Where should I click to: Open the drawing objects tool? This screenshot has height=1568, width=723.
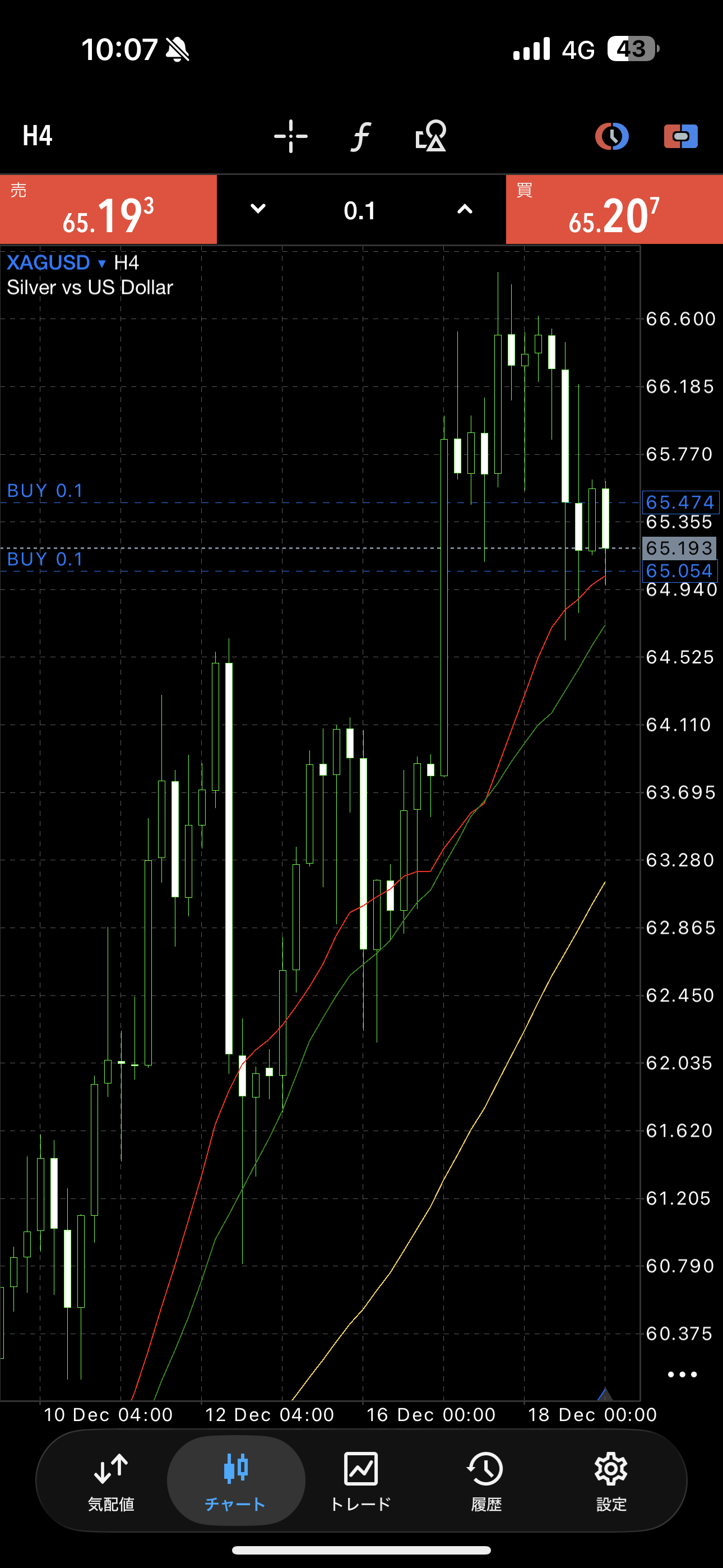point(431,136)
